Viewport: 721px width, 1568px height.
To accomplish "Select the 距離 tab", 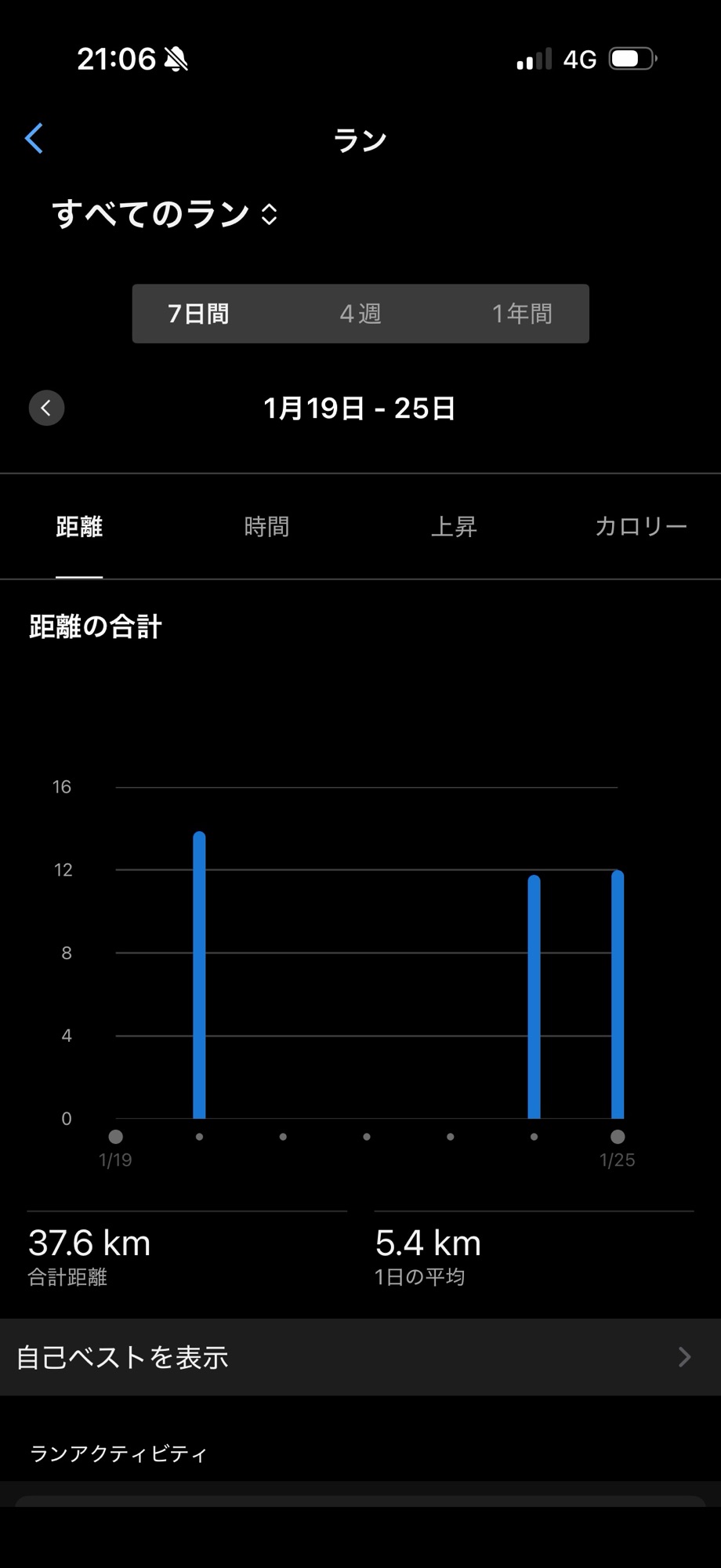I will 79,527.
